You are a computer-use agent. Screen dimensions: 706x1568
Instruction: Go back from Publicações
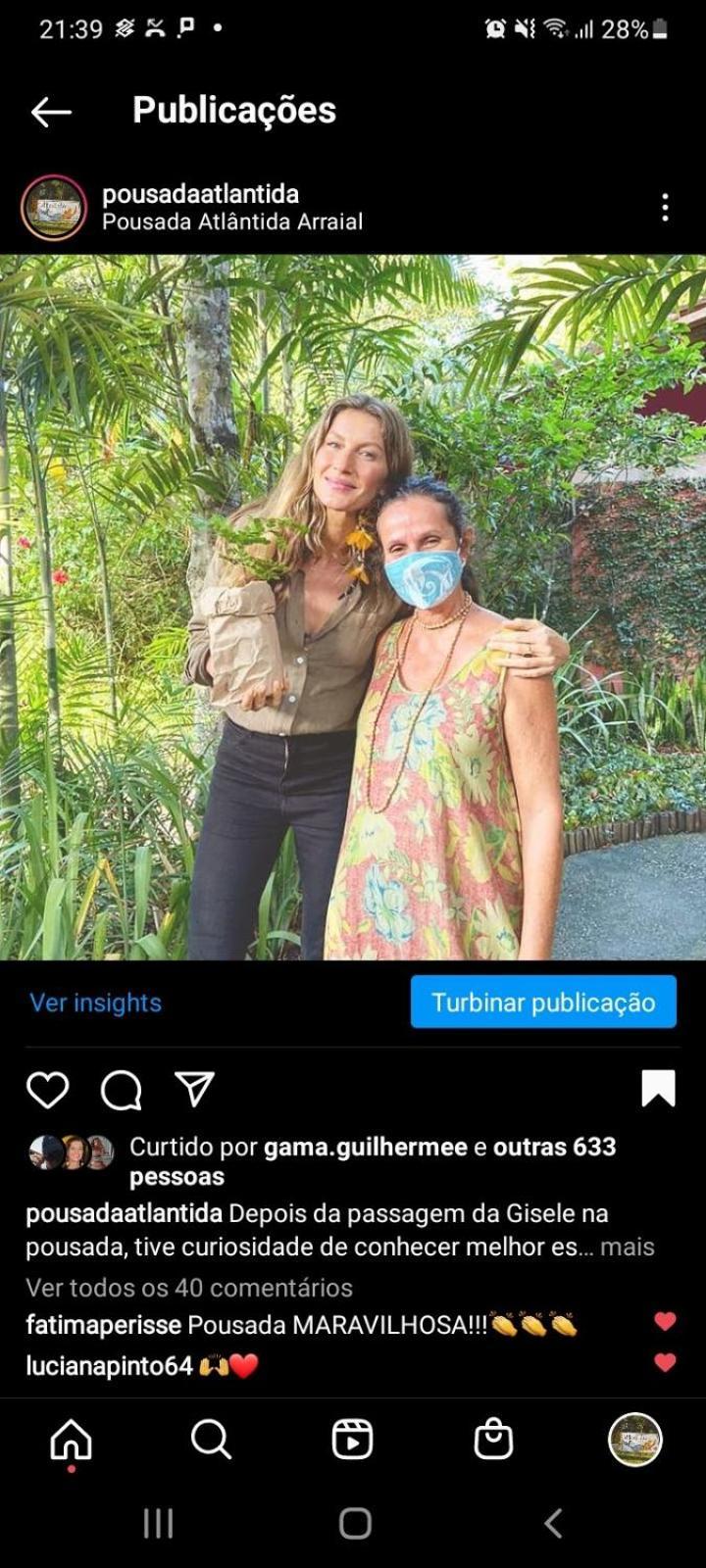pyautogui.click(x=51, y=112)
